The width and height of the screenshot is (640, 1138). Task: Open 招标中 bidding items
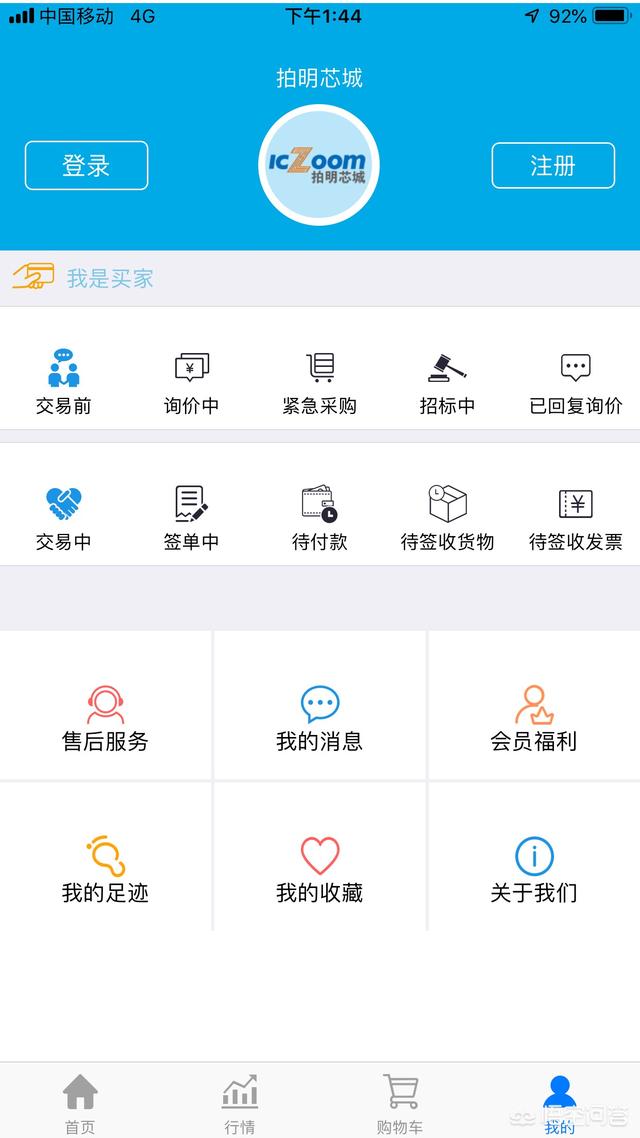pyautogui.click(x=447, y=382)
